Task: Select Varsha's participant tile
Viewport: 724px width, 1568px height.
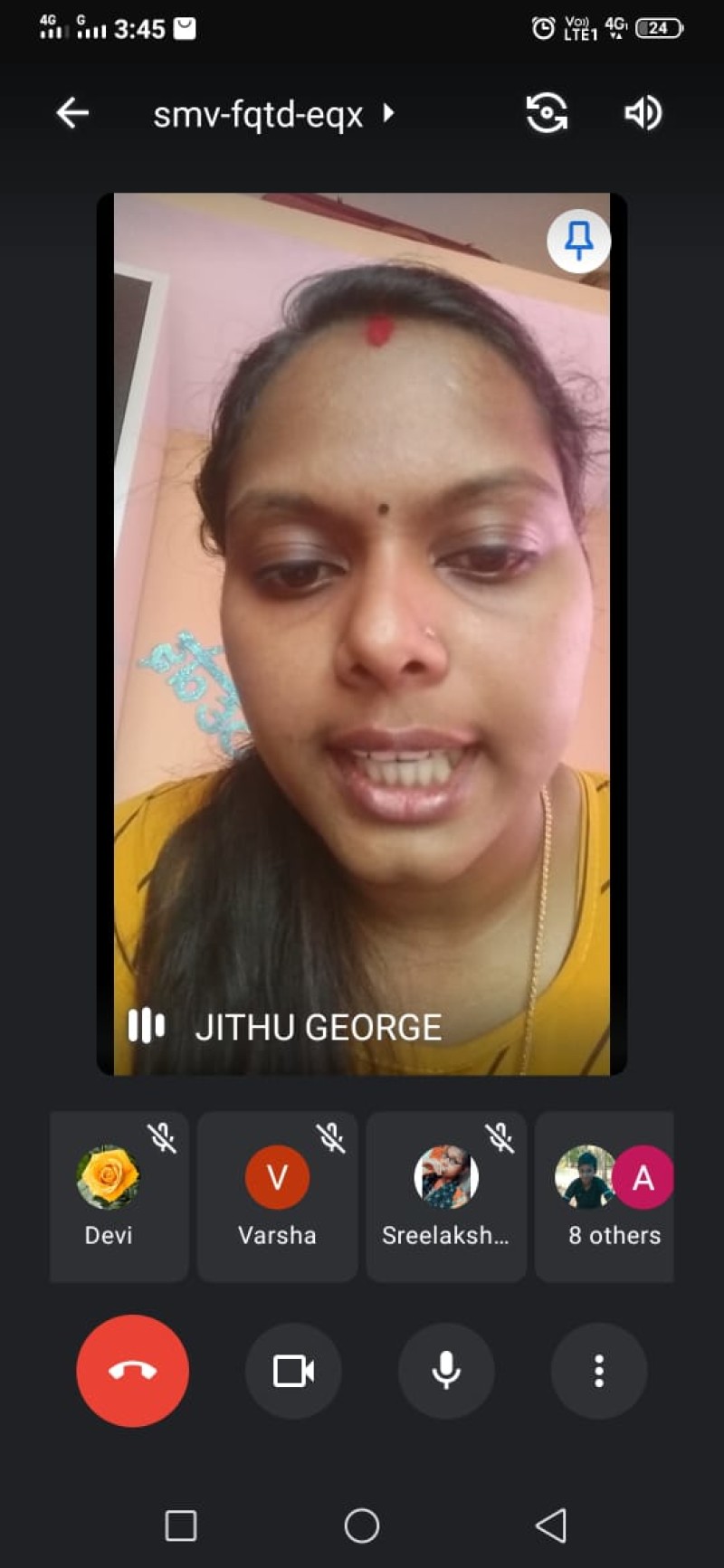Action: (x=277, y=1195)
